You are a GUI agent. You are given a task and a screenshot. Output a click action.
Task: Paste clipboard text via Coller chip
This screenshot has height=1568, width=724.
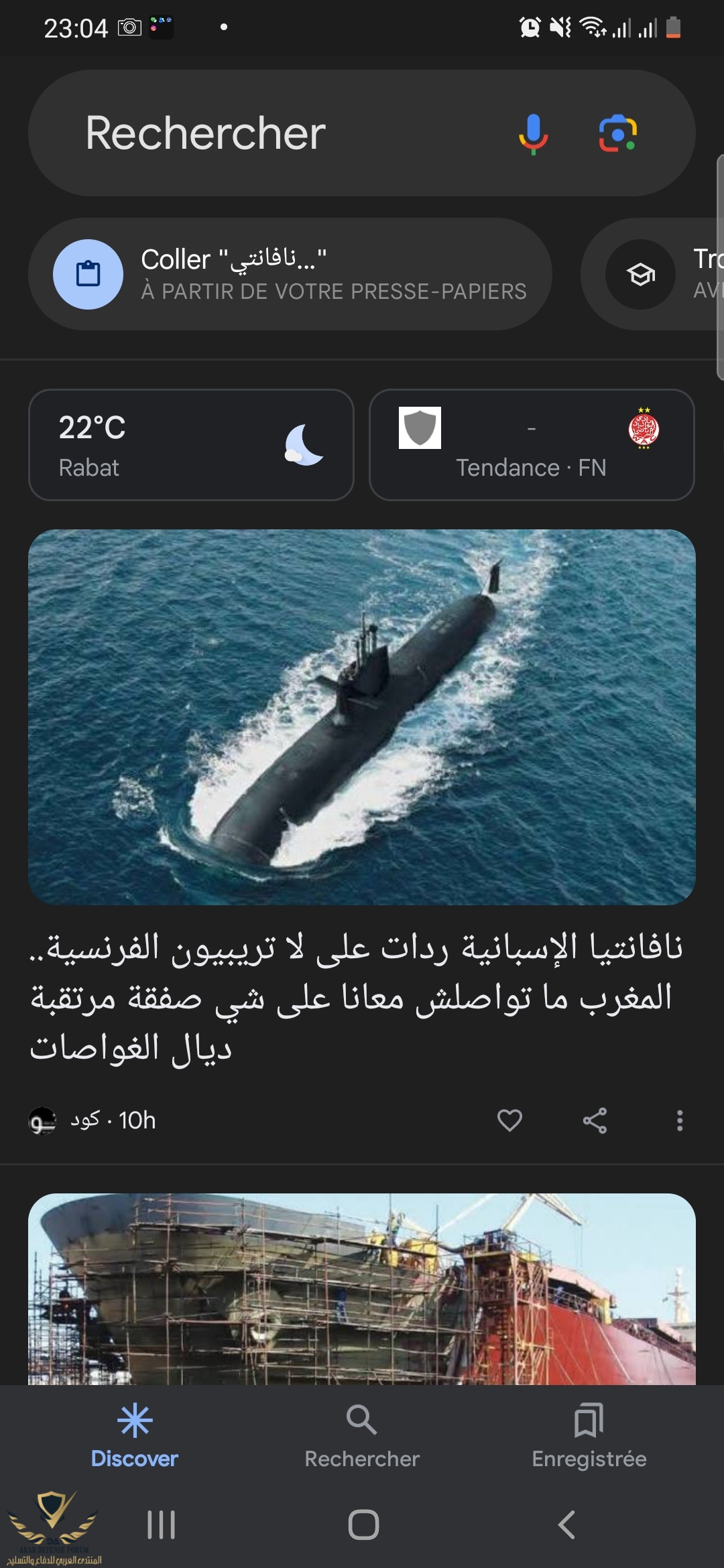click(x=290, y=274)
